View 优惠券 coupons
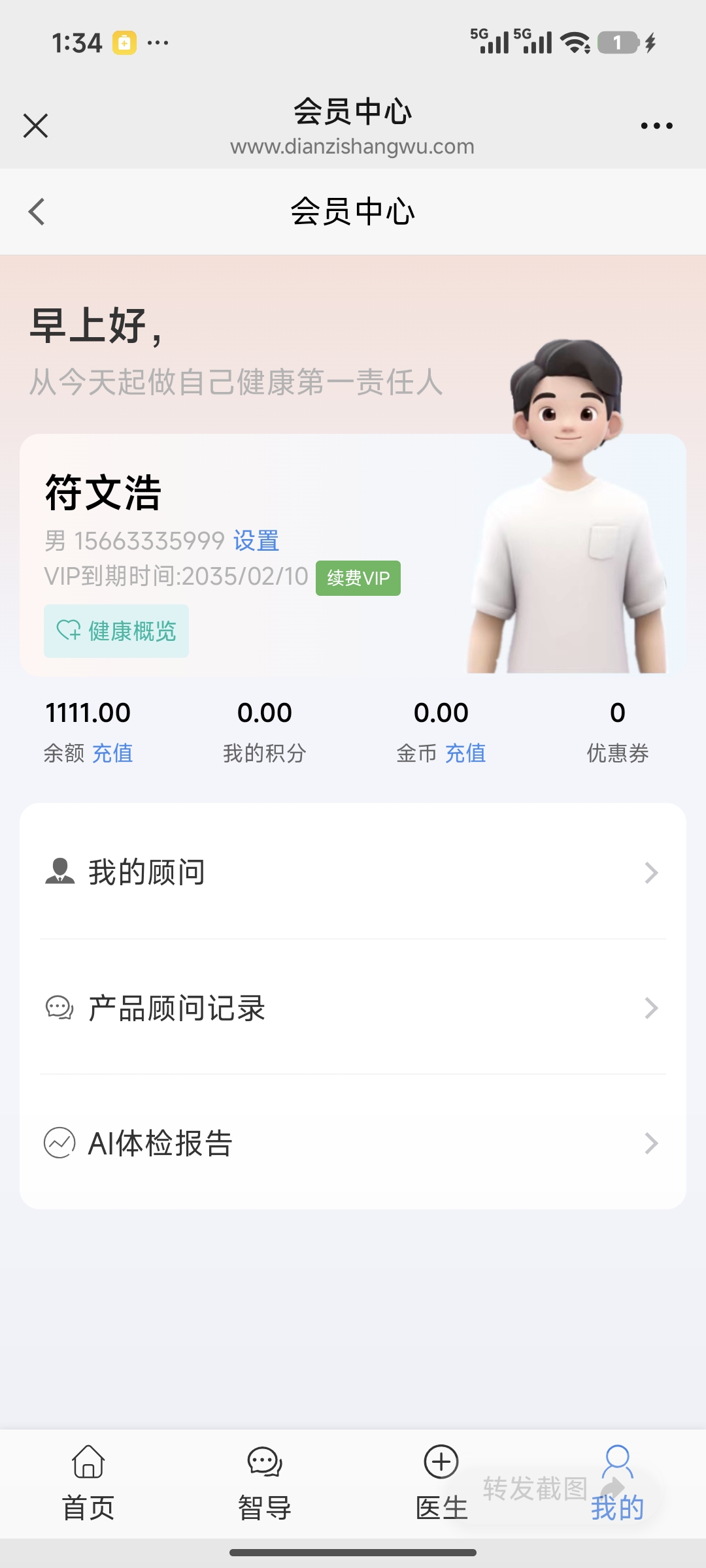This screenshot has width=706, height=1568. [617, 732]
